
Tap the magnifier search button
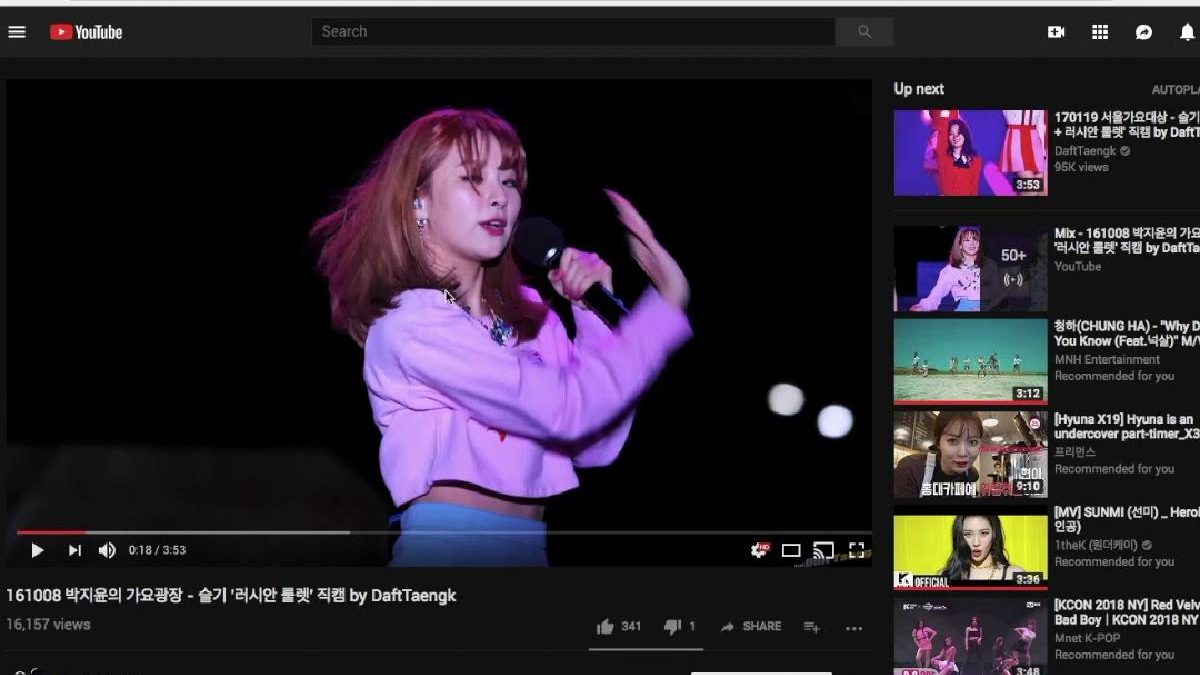(864, 32)
